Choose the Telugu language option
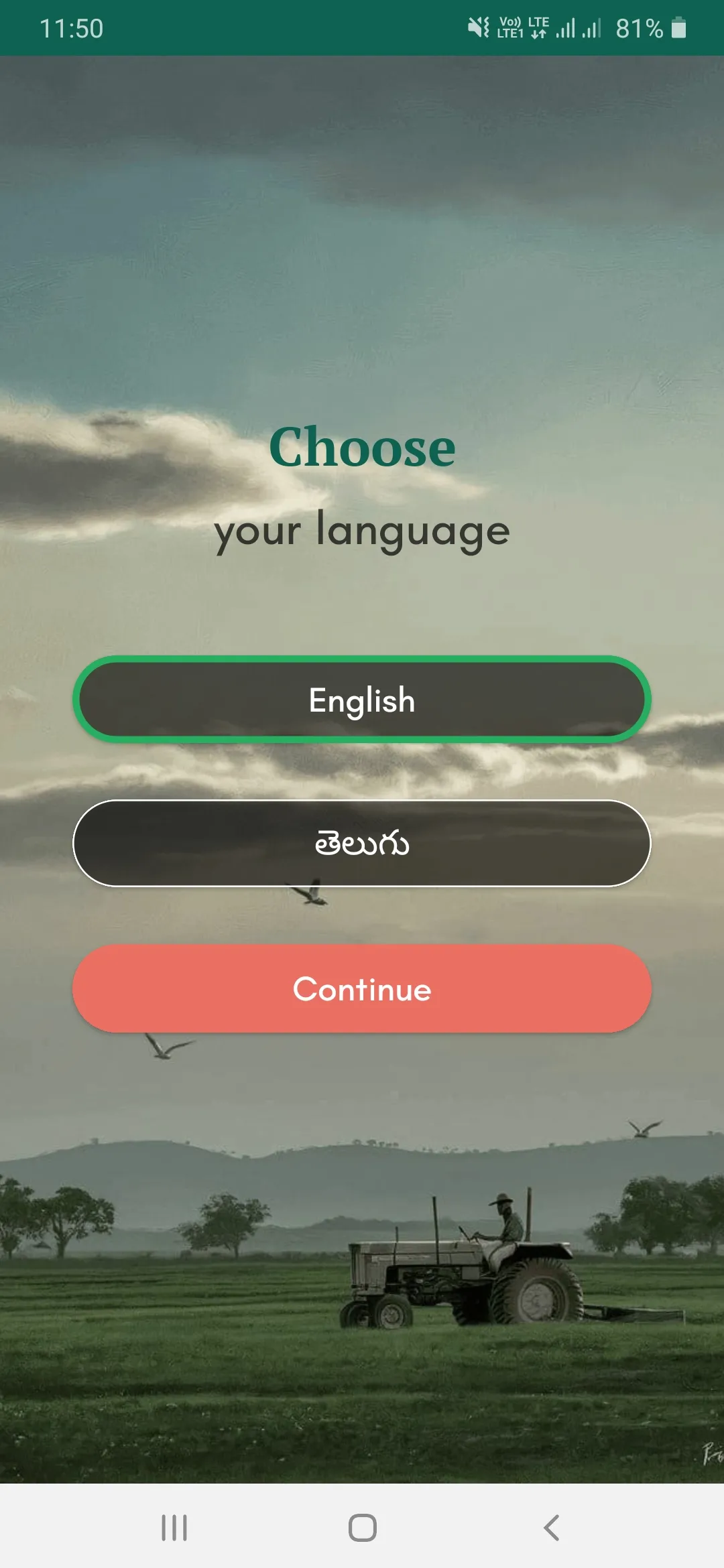Viewport: 724px width, 1568px height. click(362, 843)
